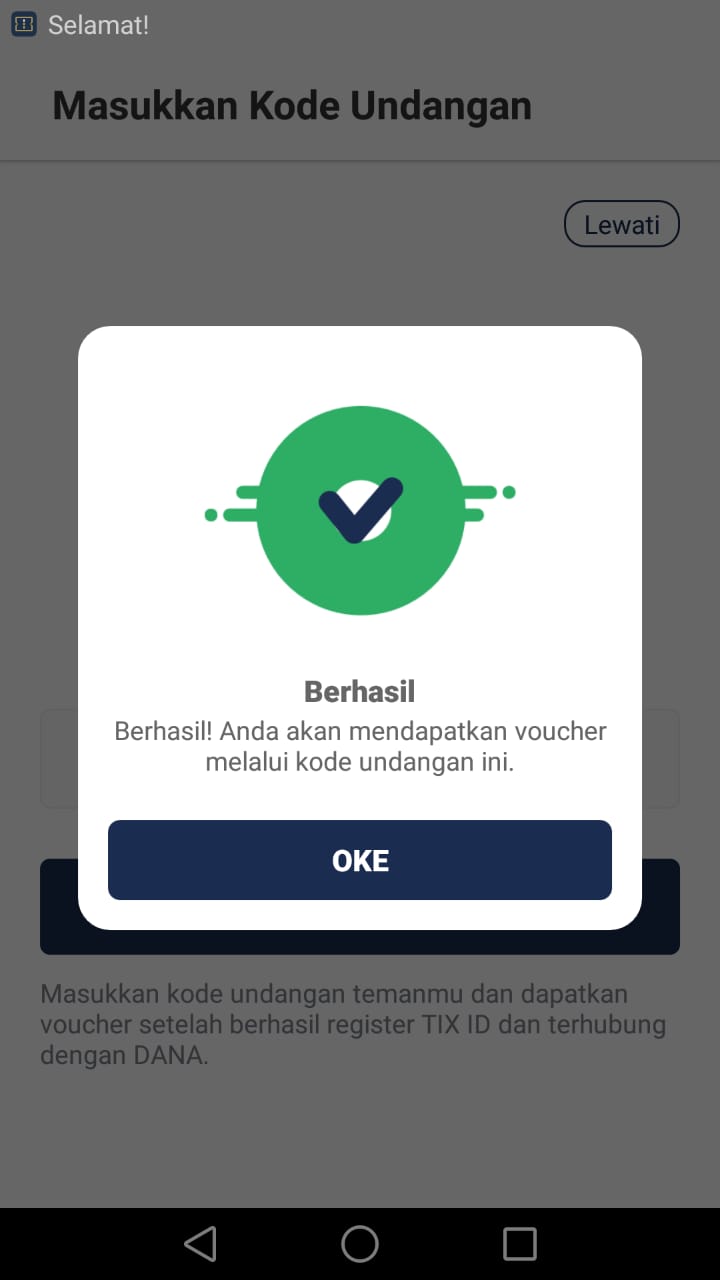Open the recent apps view
The width and height of the screenshot is (720, 1280).
coord(520,1244)
